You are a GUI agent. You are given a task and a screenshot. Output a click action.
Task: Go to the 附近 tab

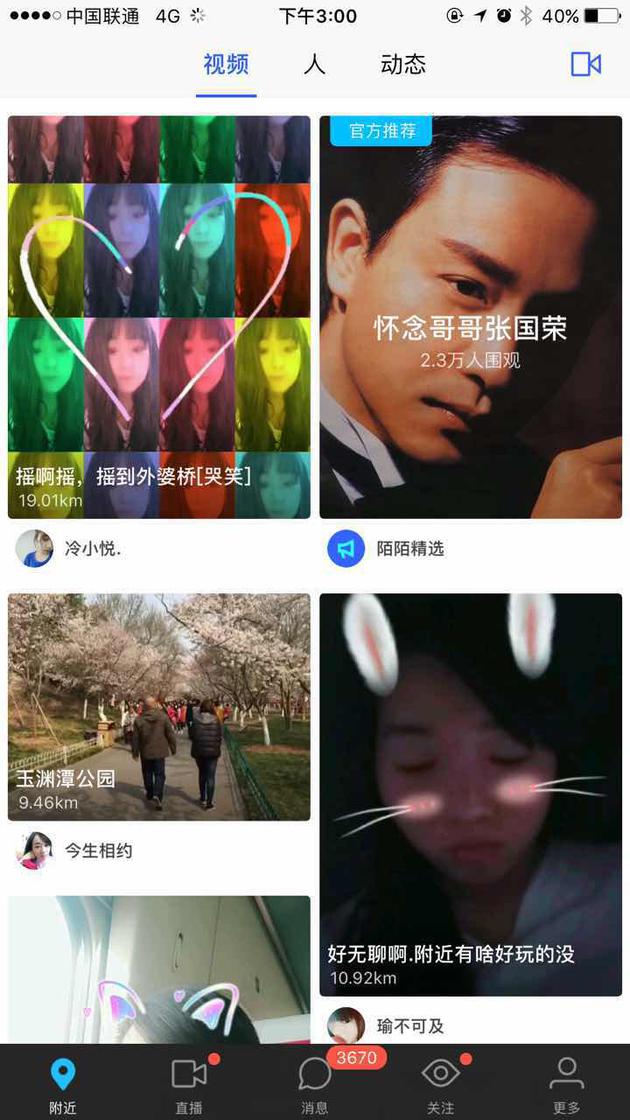[x=62, y=1085]
